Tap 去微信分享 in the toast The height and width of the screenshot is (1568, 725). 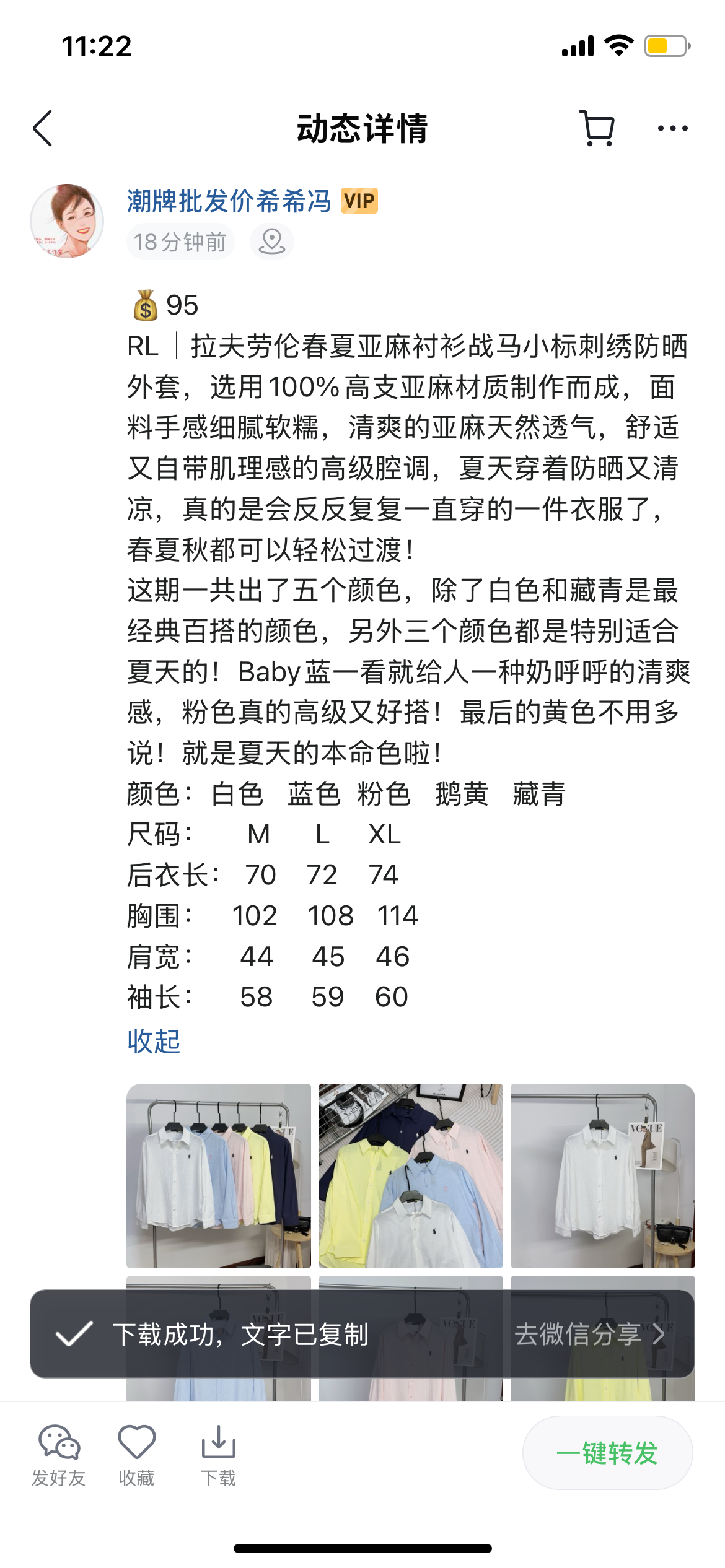click(589, 1334)
